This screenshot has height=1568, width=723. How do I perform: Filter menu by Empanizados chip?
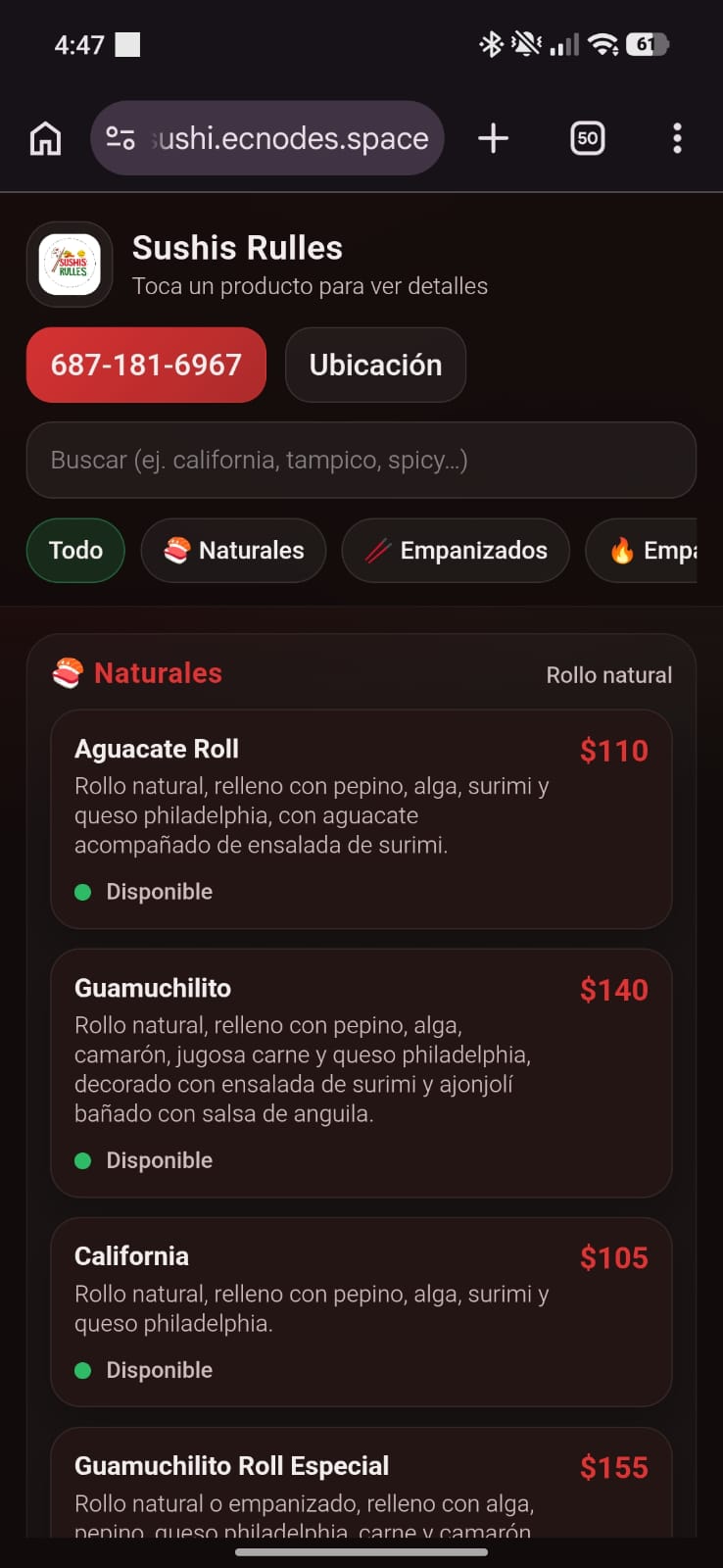point(456,550)
